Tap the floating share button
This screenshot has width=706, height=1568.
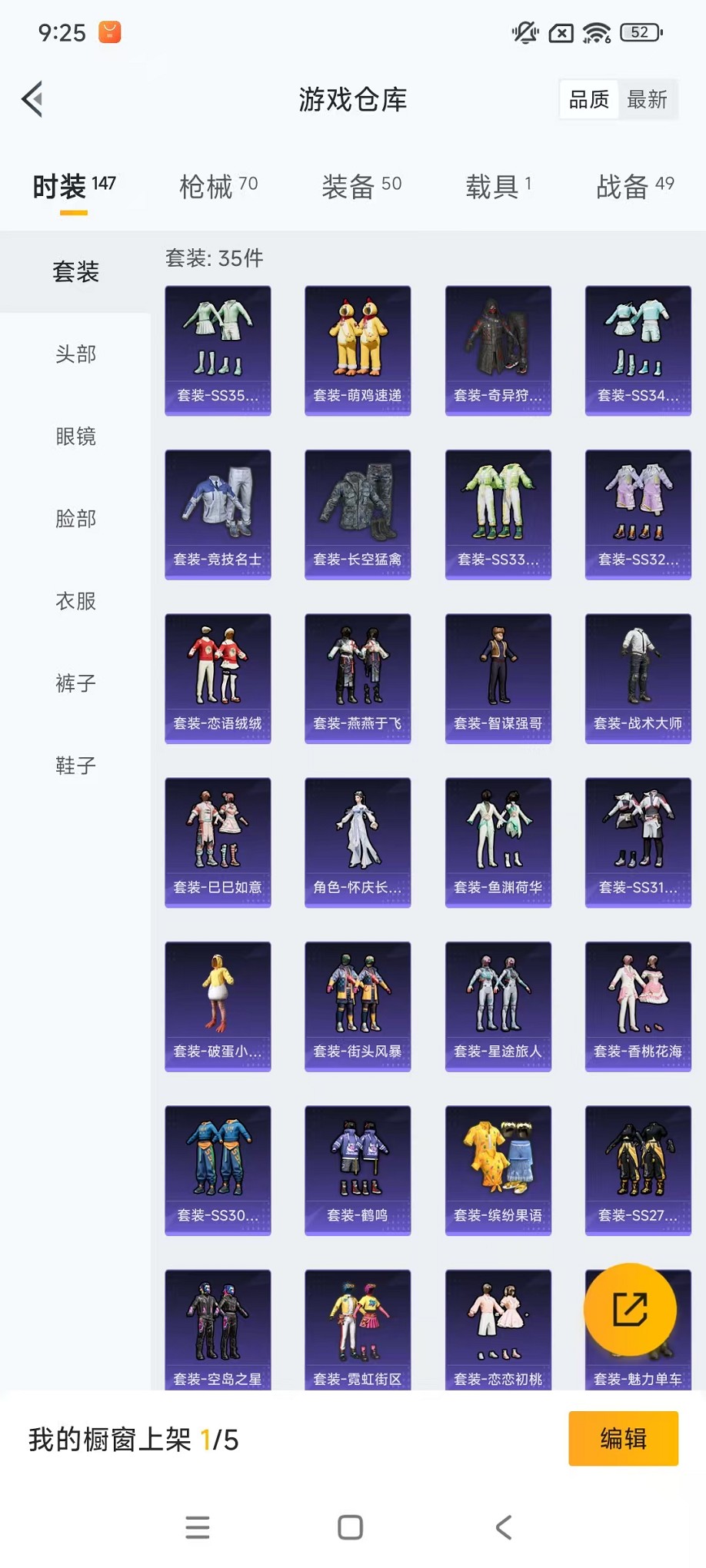pos(630,1310)
